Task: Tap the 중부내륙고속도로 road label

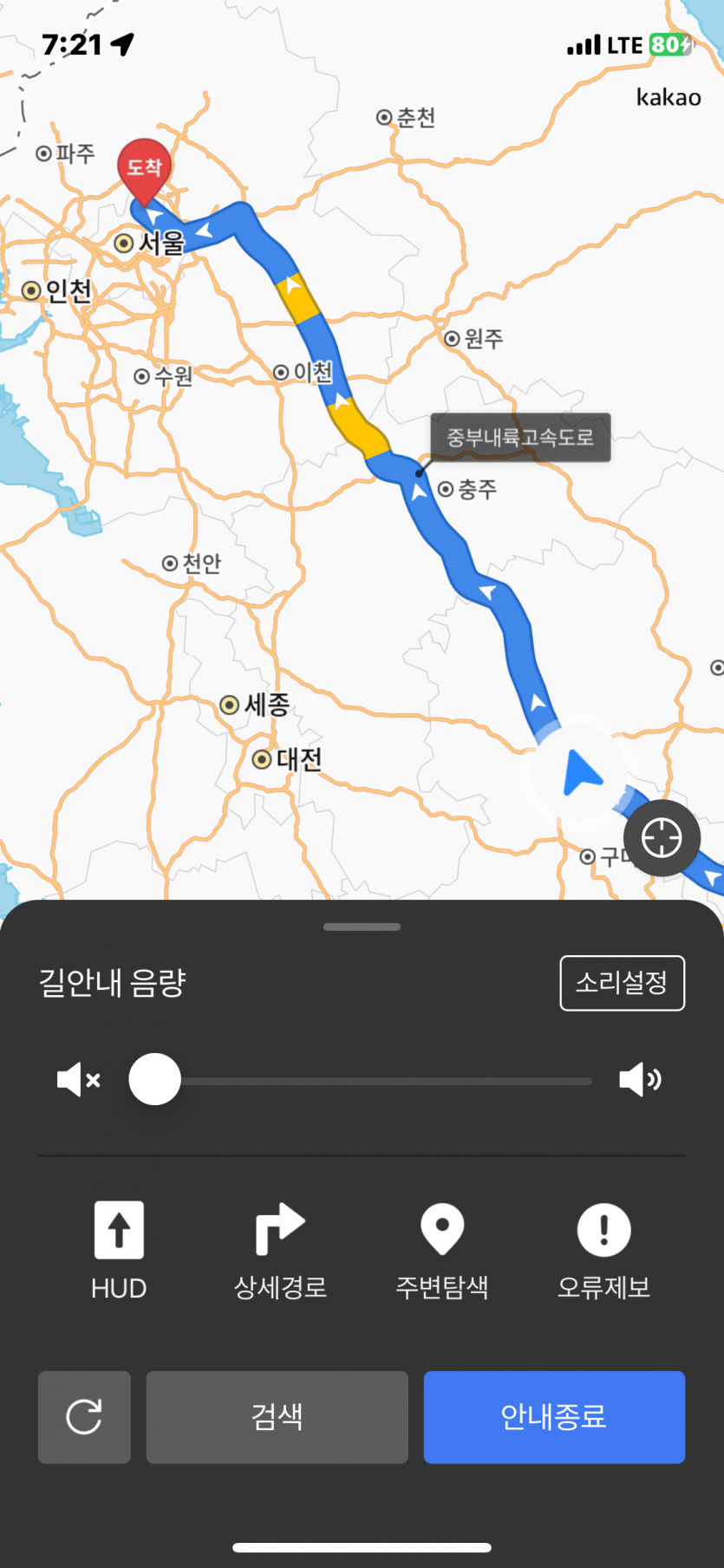Action: pos(520,438)
